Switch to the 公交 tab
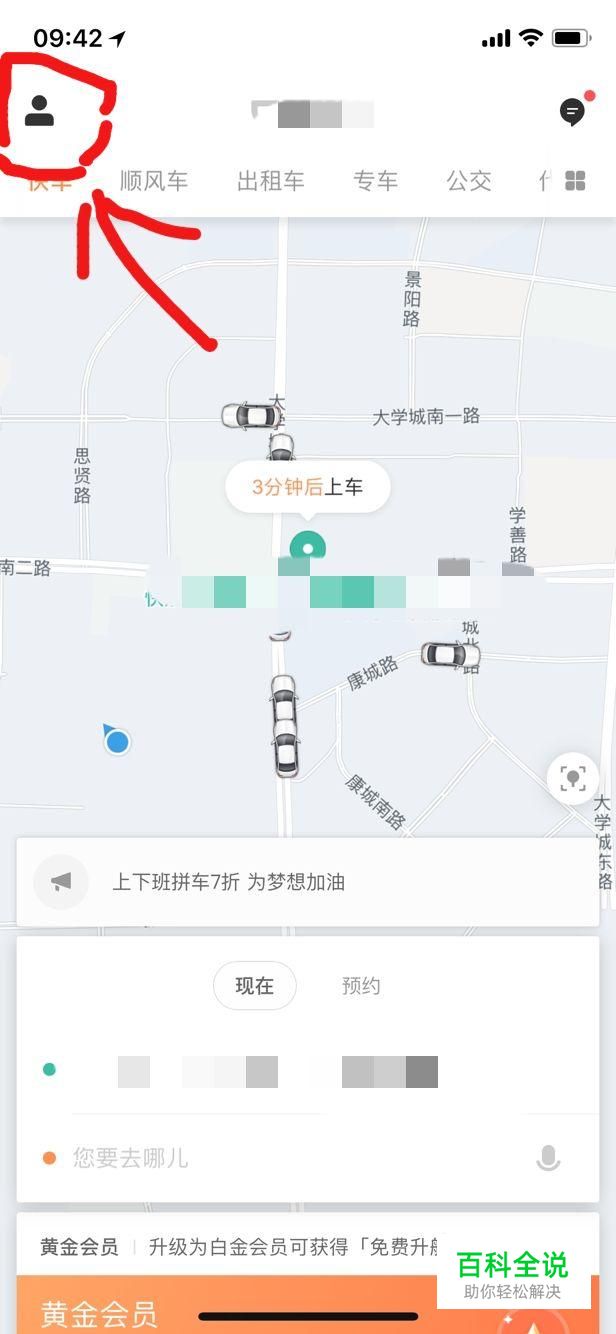Viewport: 616px width, 1334px height. [469, 181]
